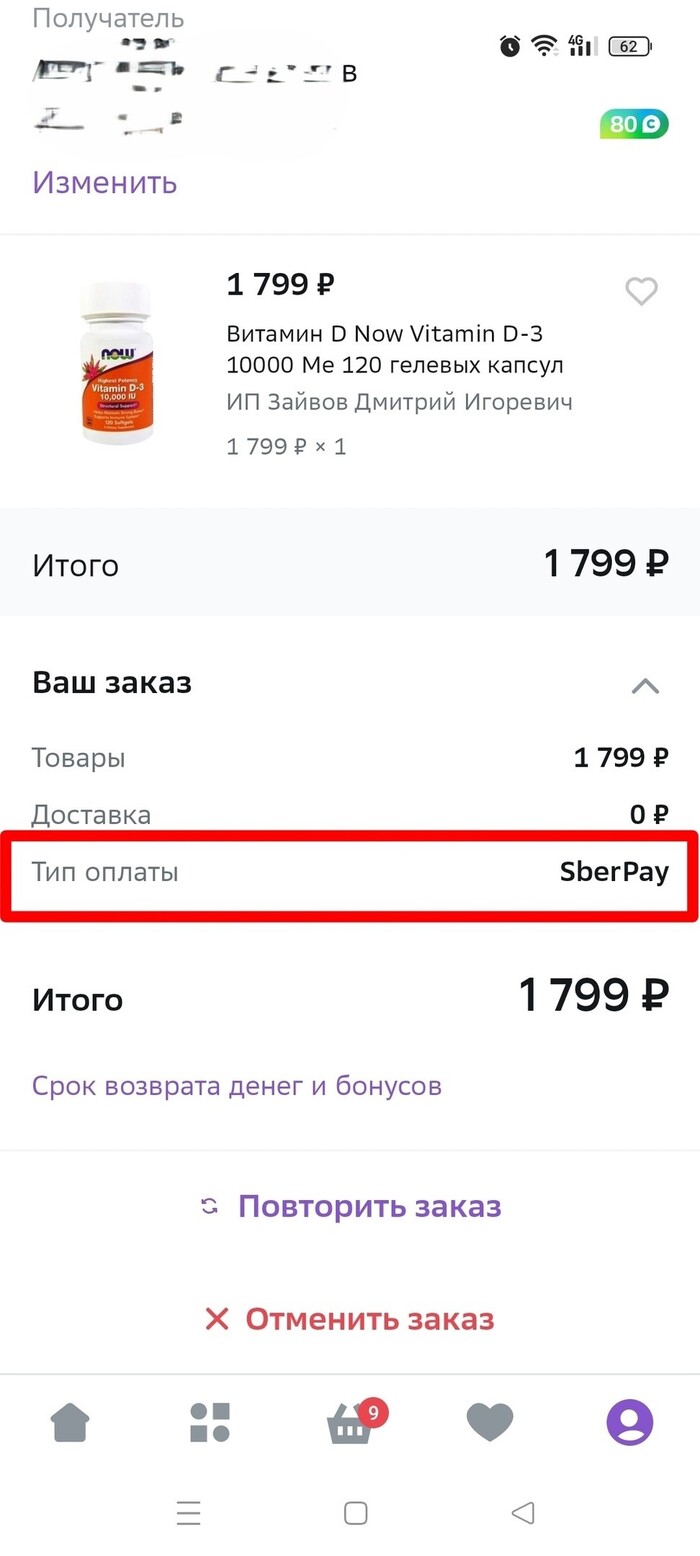
Task: Tap Изменить to edit the recipient
Action: coord(105,182)
